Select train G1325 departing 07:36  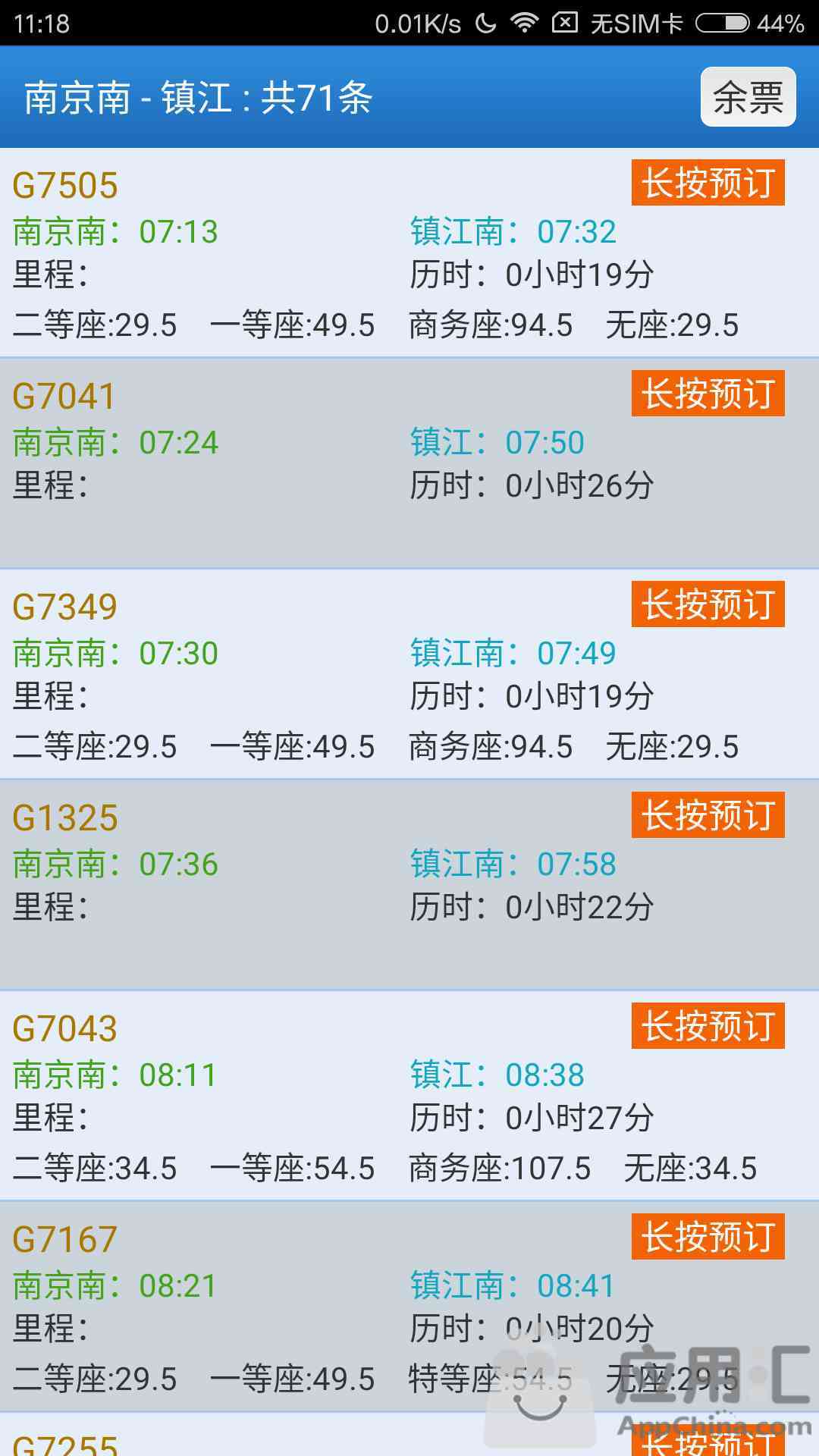409,885
